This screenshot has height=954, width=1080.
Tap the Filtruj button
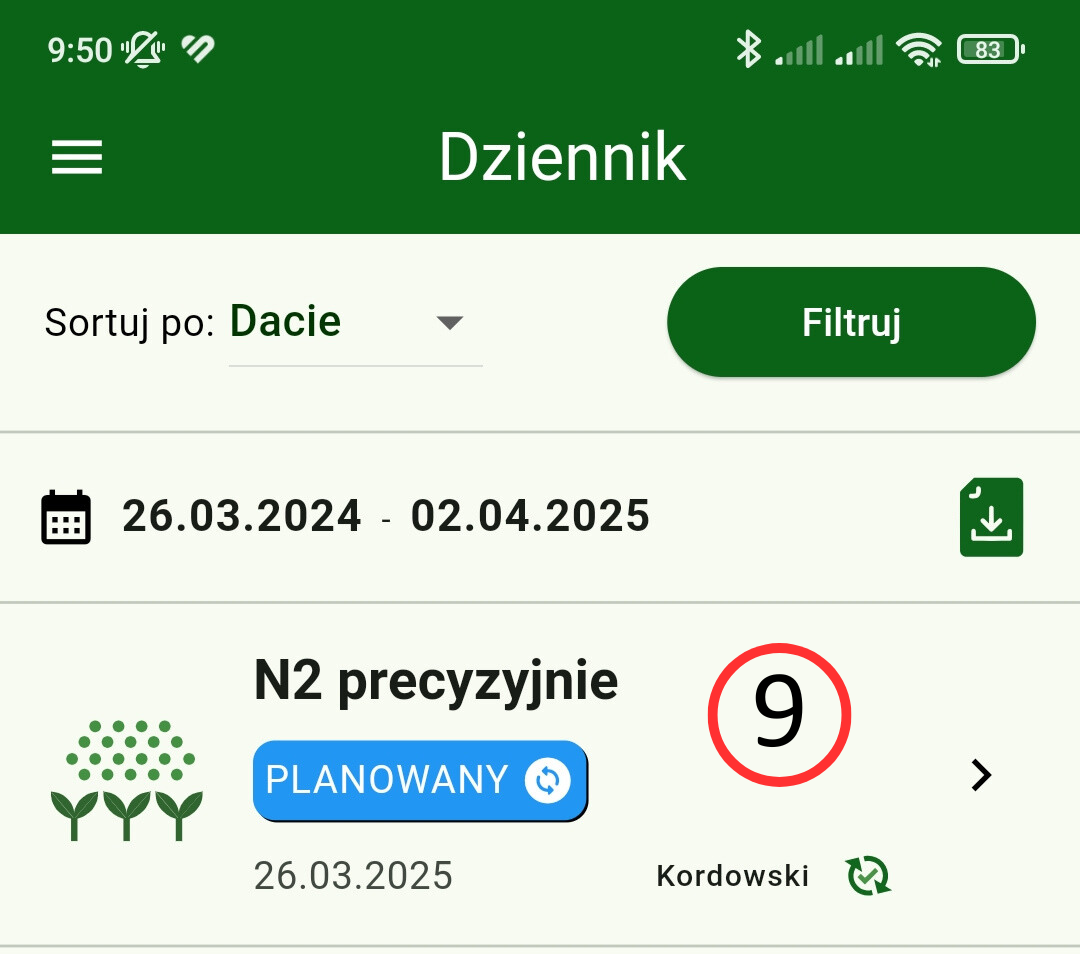pos(851,322)
